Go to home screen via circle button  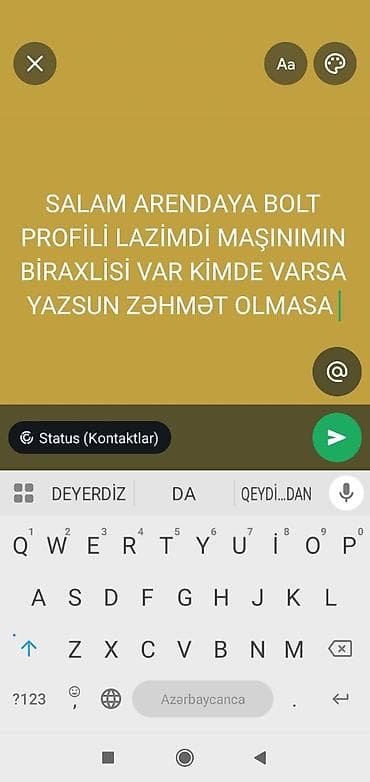tap(185, 758)
